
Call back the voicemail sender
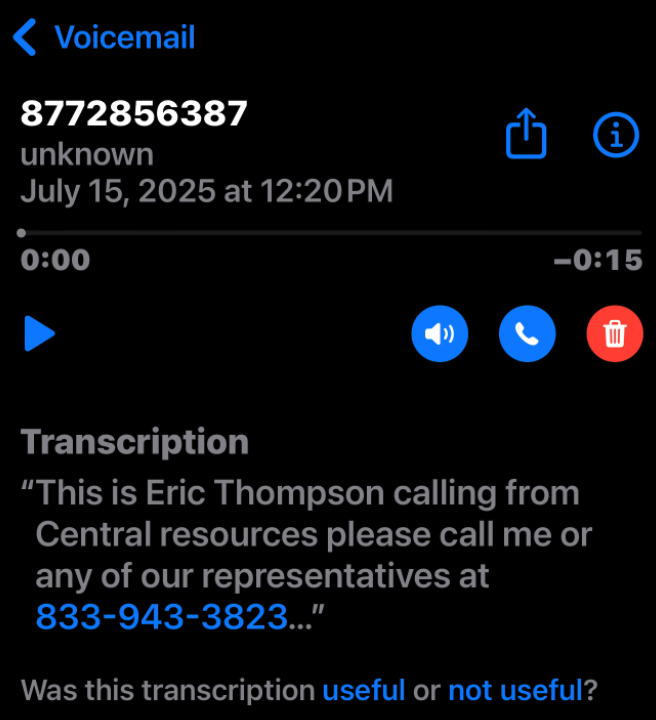pyautogui.click(x=527, y=333)
